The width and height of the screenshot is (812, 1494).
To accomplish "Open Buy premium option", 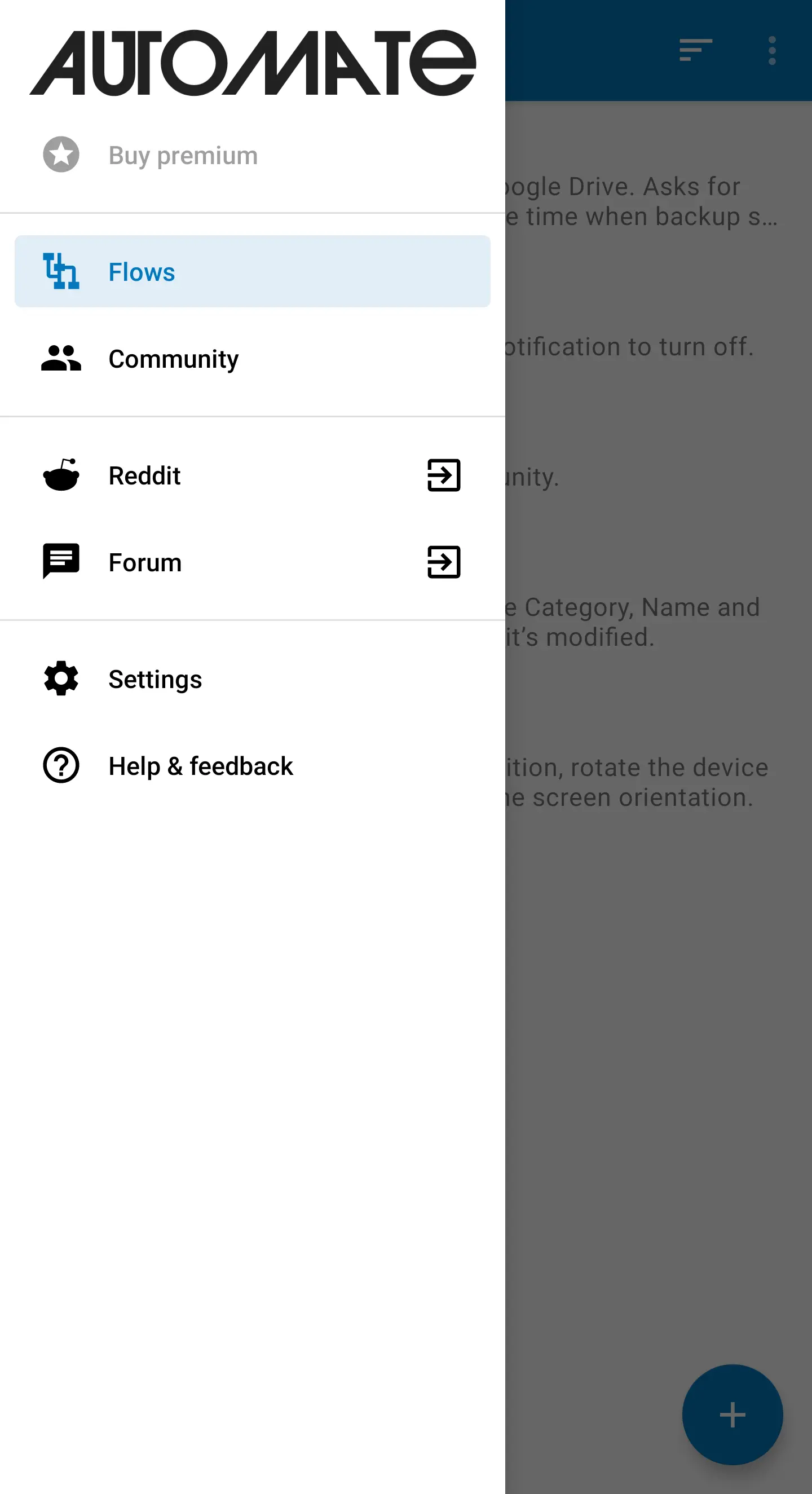I will tap(183, 156).
